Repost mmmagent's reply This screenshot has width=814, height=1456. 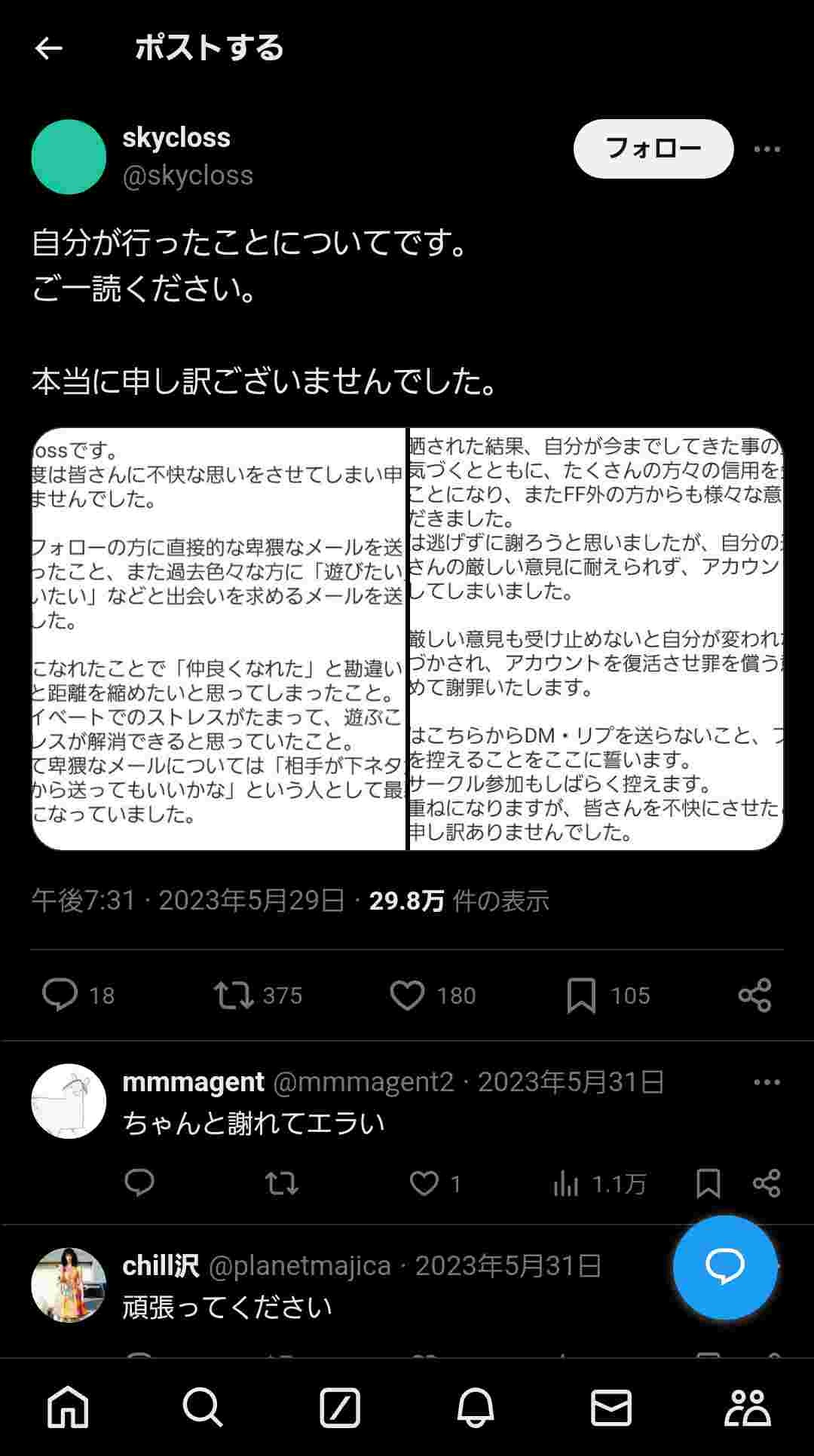(281, 1183)
